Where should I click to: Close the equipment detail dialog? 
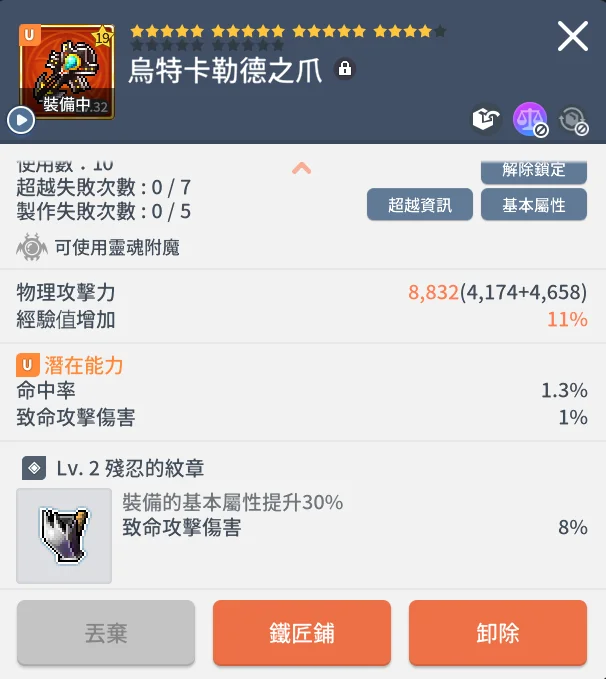(572, 37)
